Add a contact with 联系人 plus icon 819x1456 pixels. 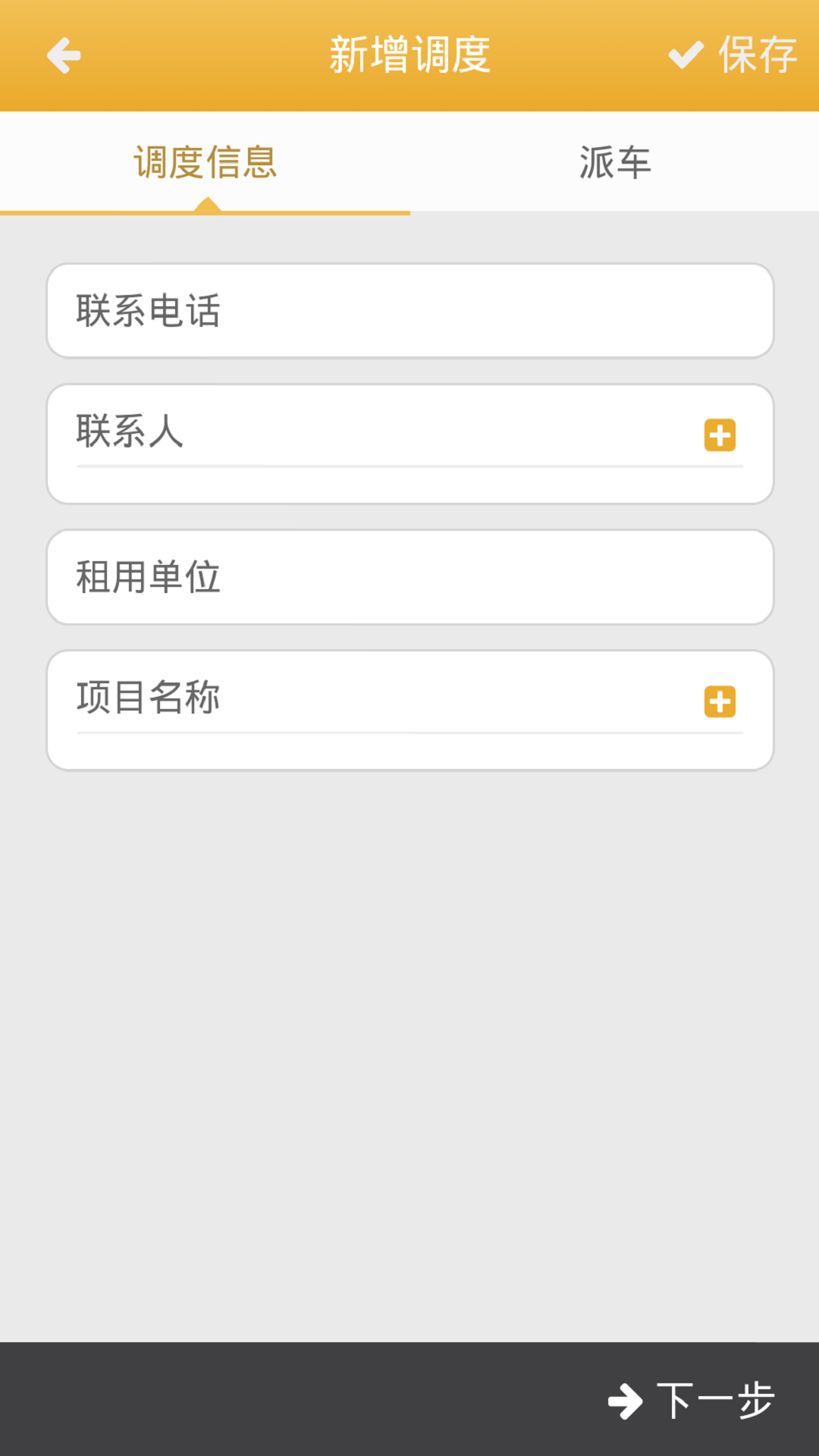tap(720, 435)
